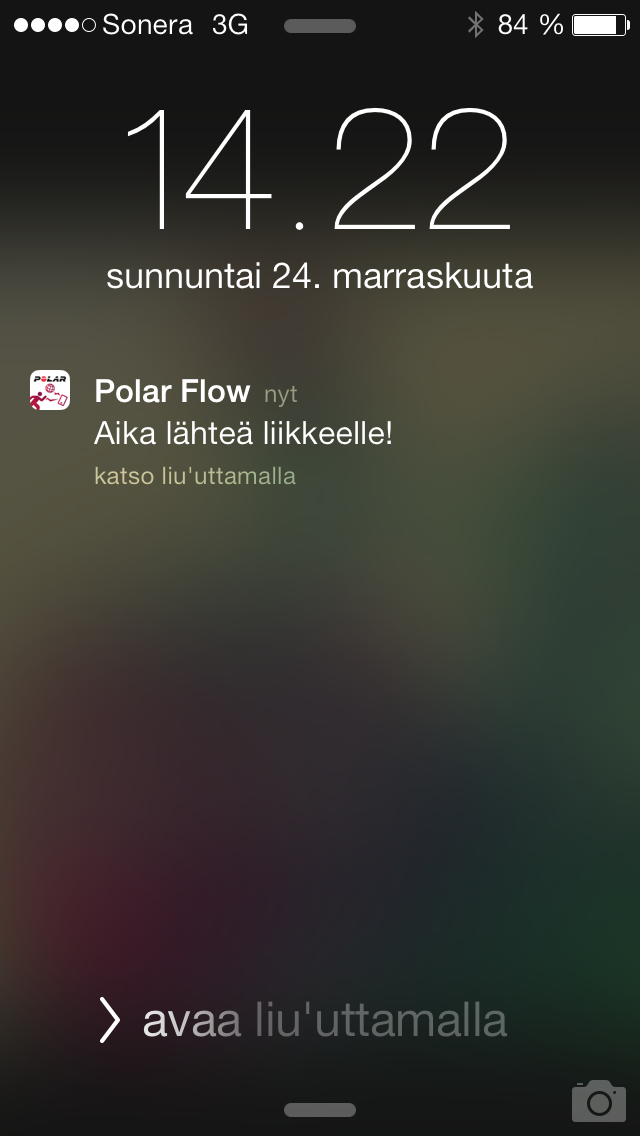This screenshot has height=1136, width=640.
Task: Tap the Polar Flow notification
Action: point(320,428)
